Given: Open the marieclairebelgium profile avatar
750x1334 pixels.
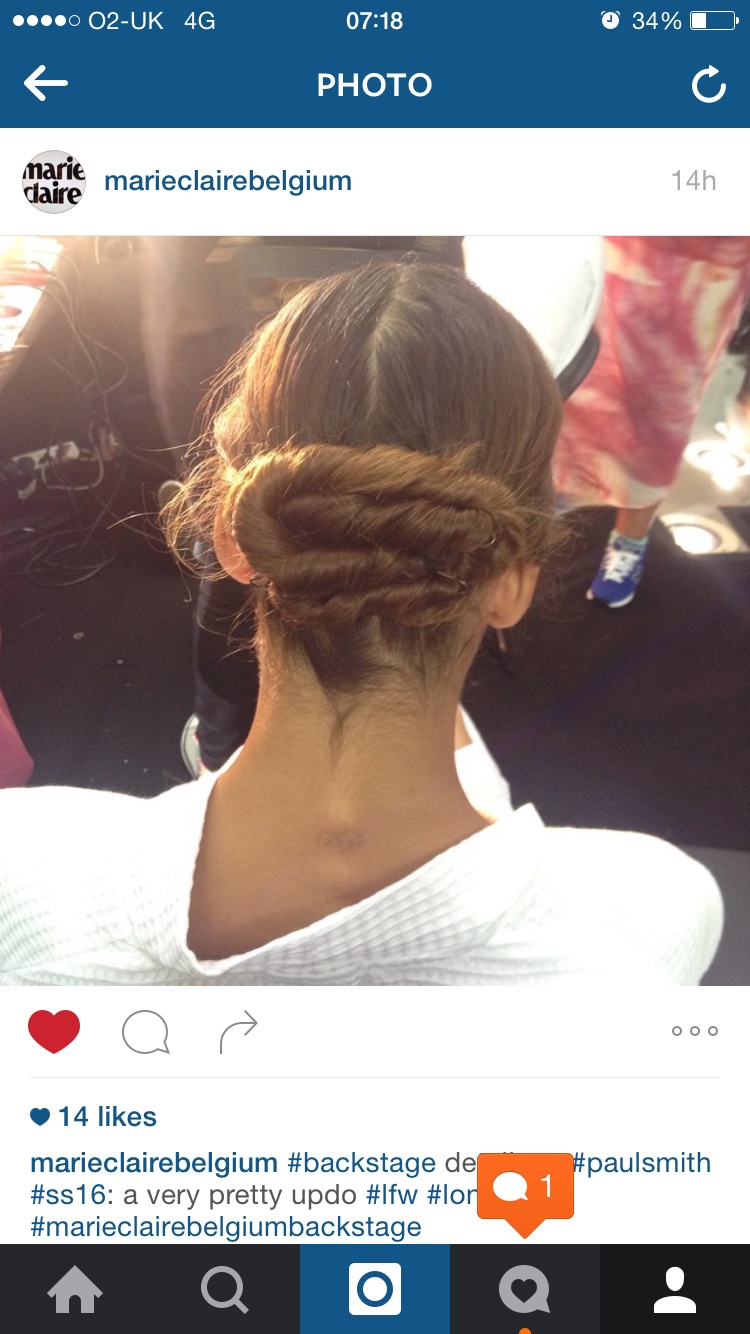Looking at the screenshot, I should 54,181.
